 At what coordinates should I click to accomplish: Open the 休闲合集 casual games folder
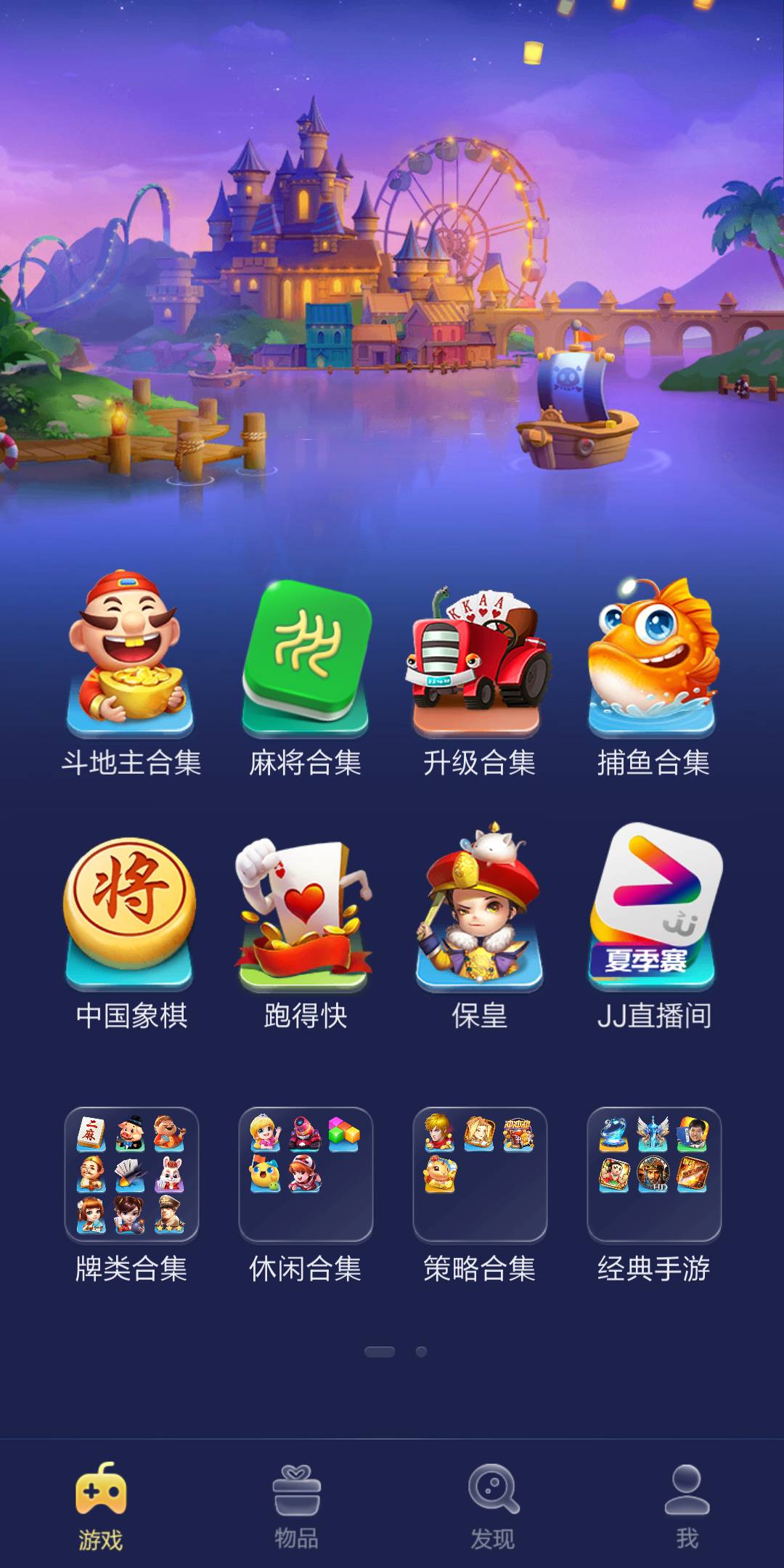pyautogui.click(x=305, y=1169)
